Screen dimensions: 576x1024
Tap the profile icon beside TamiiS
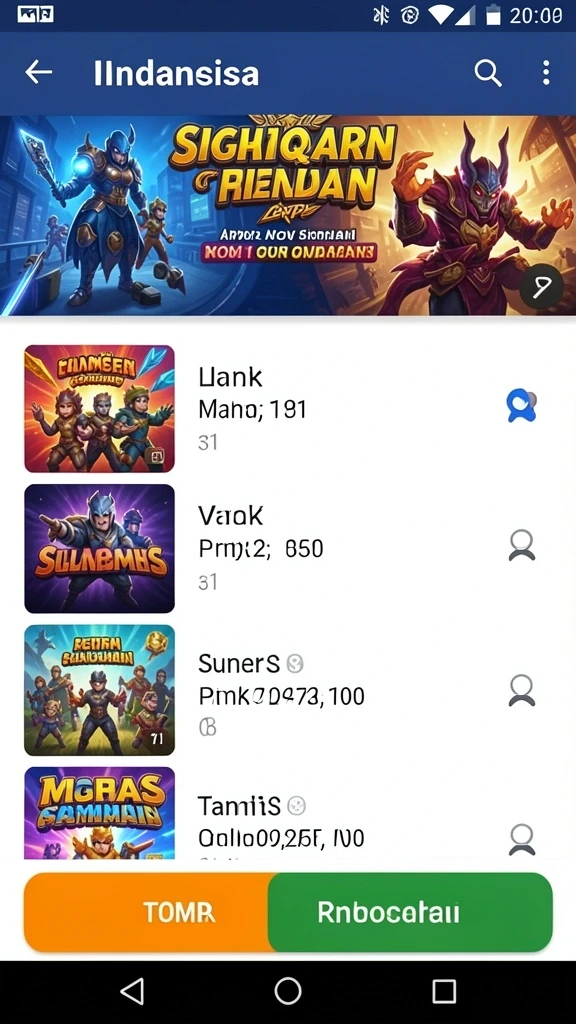pyautogui.click(x=522, y=839)
